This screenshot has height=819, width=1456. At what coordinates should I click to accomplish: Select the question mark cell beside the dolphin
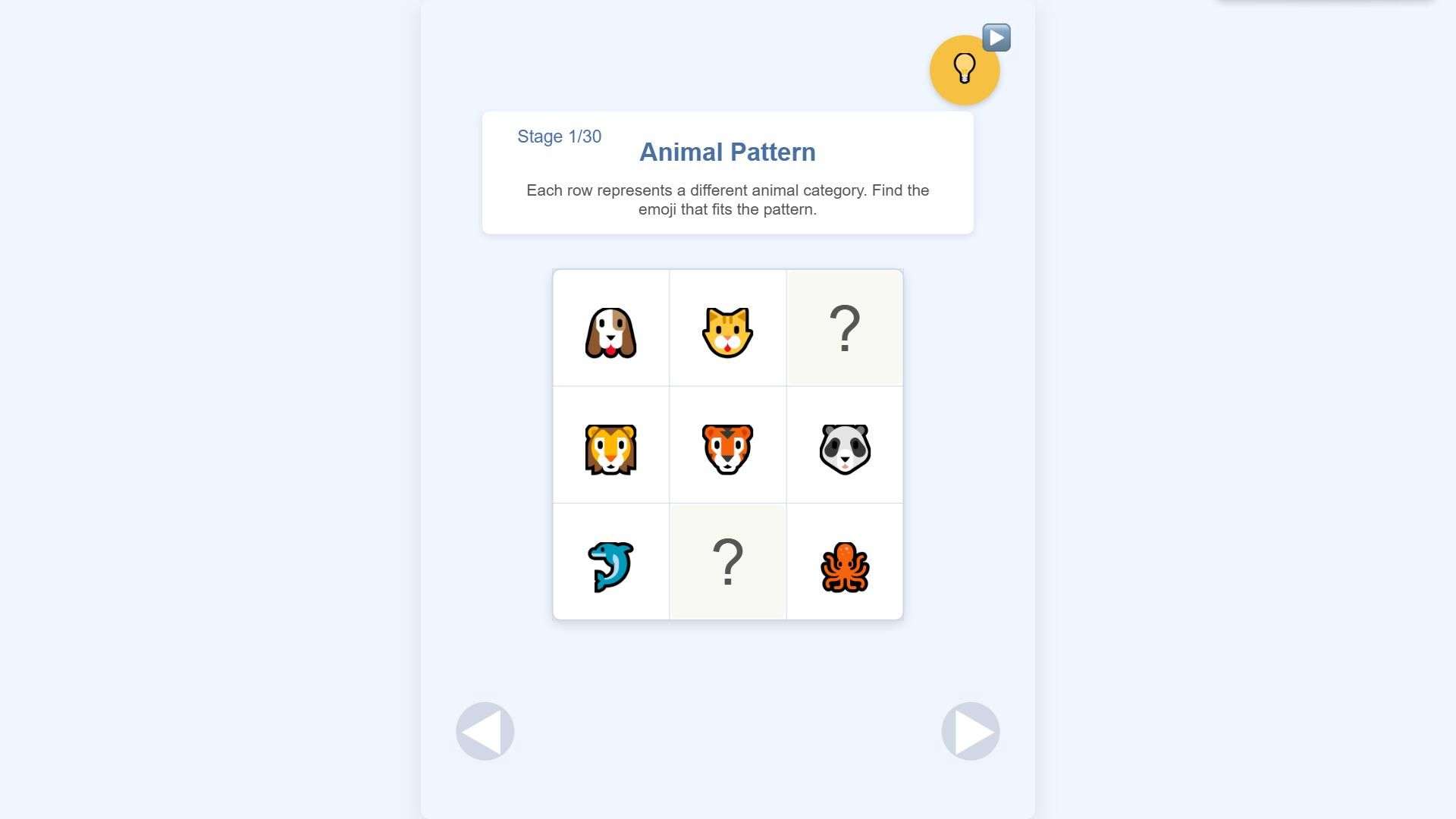[x=727, y=562]
